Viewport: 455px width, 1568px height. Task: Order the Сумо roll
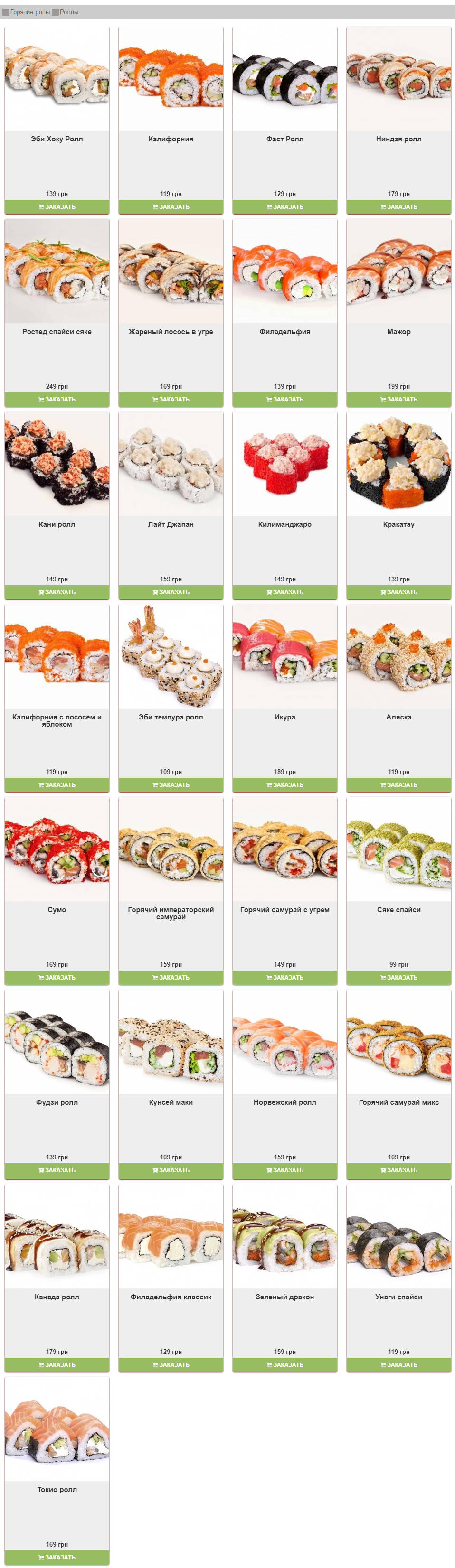pyautogui.click(x=57, y=978)
